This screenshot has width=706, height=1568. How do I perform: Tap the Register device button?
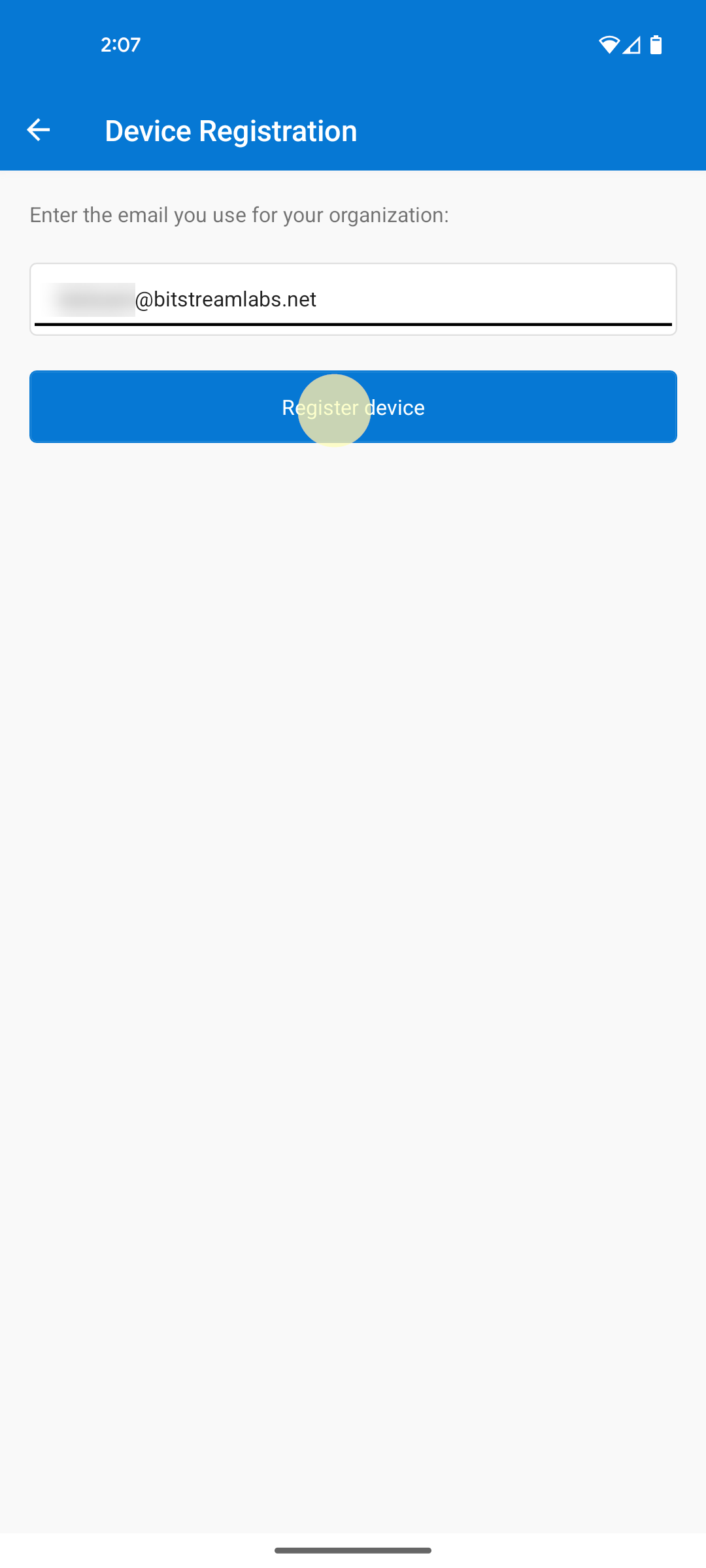point(353,407)
